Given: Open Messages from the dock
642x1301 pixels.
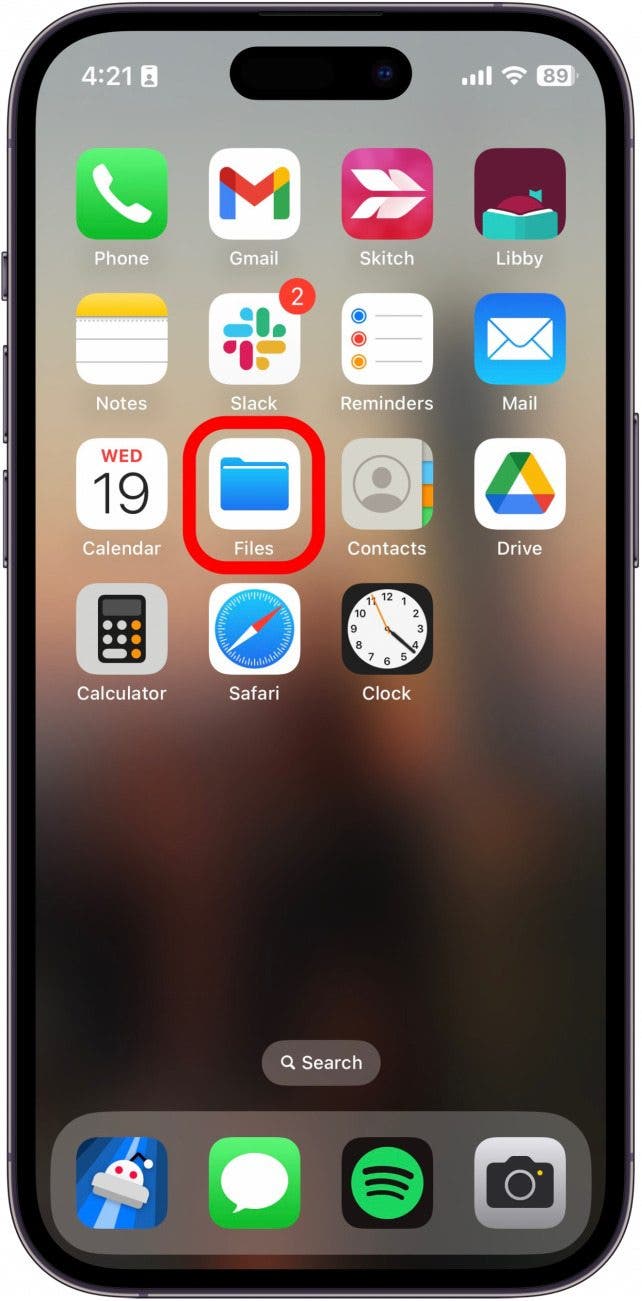Looking at the screenshot, I should point(254,1183).
